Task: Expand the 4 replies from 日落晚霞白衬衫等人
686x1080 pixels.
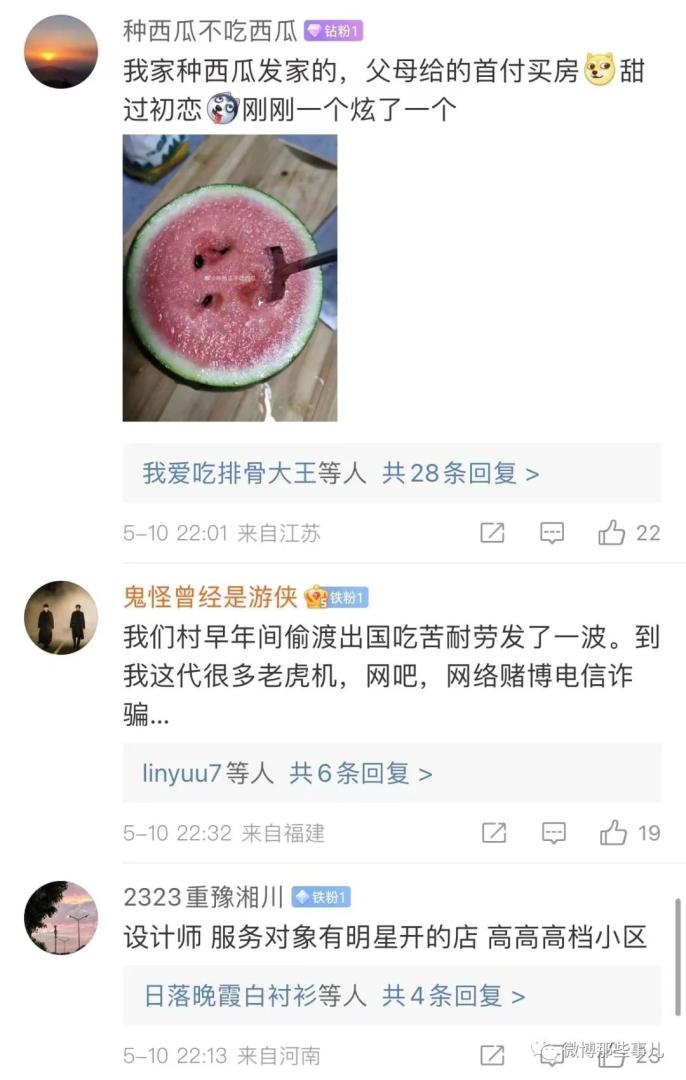Action: (334, 995)
